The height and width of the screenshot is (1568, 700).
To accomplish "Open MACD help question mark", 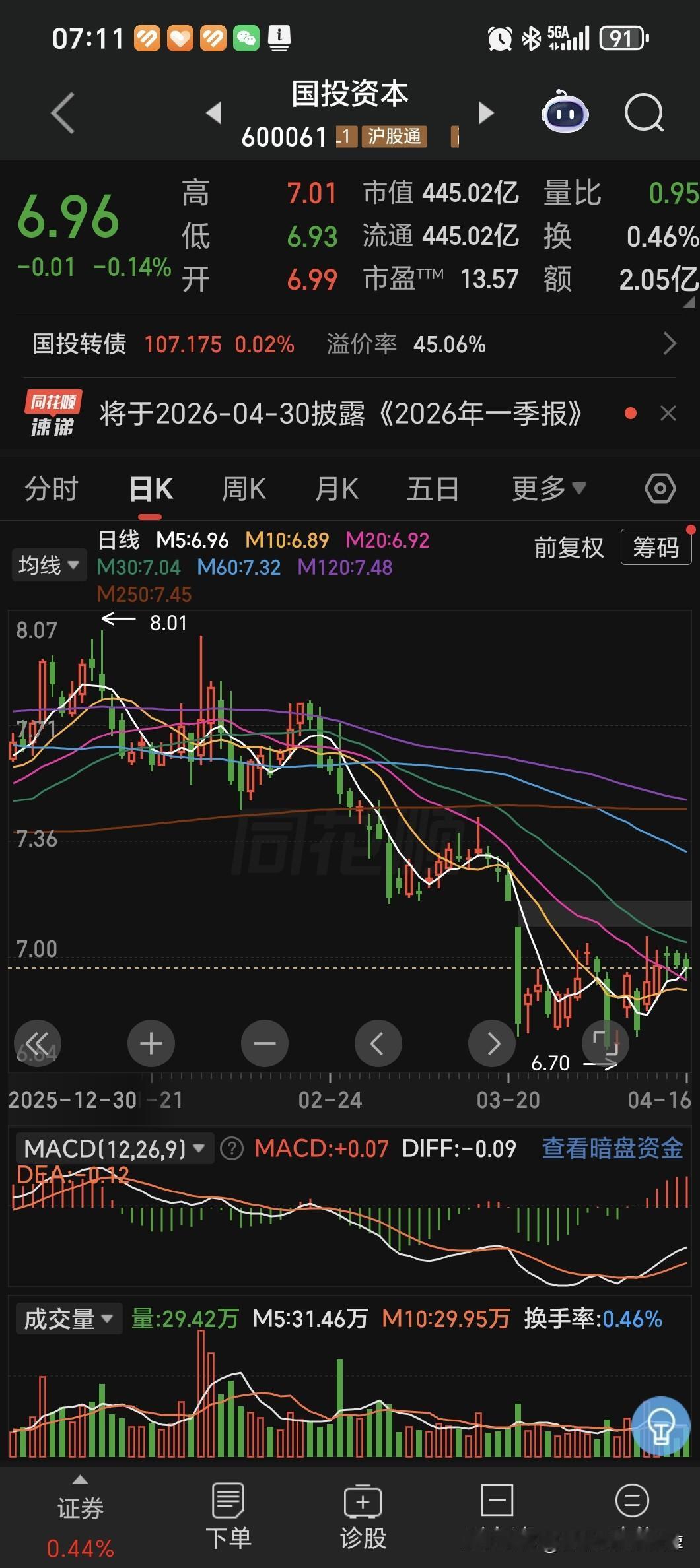I will [230, 1148].
